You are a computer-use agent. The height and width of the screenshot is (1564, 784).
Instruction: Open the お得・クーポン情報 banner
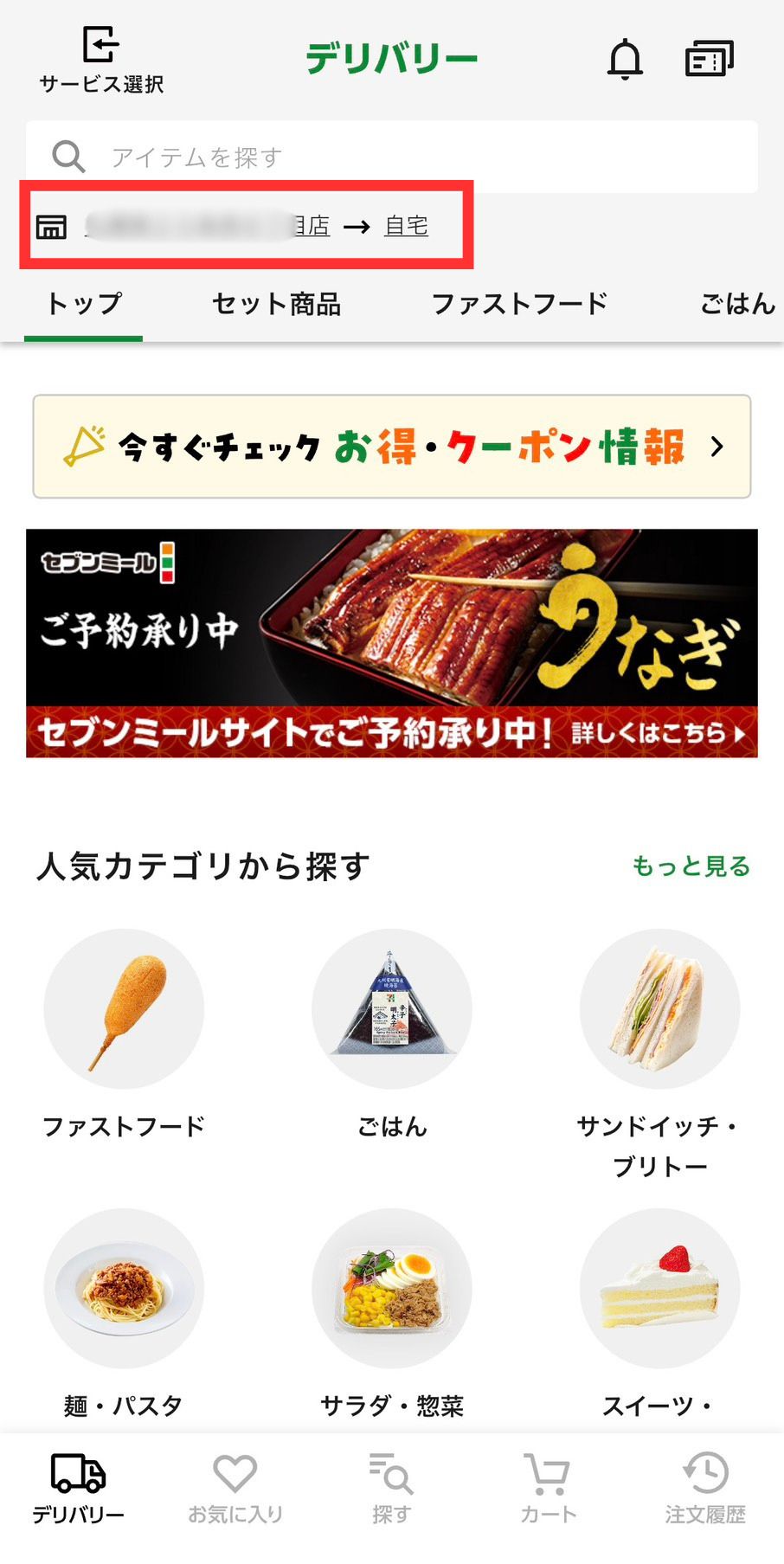pyautogui.click(x=391, y=447)
